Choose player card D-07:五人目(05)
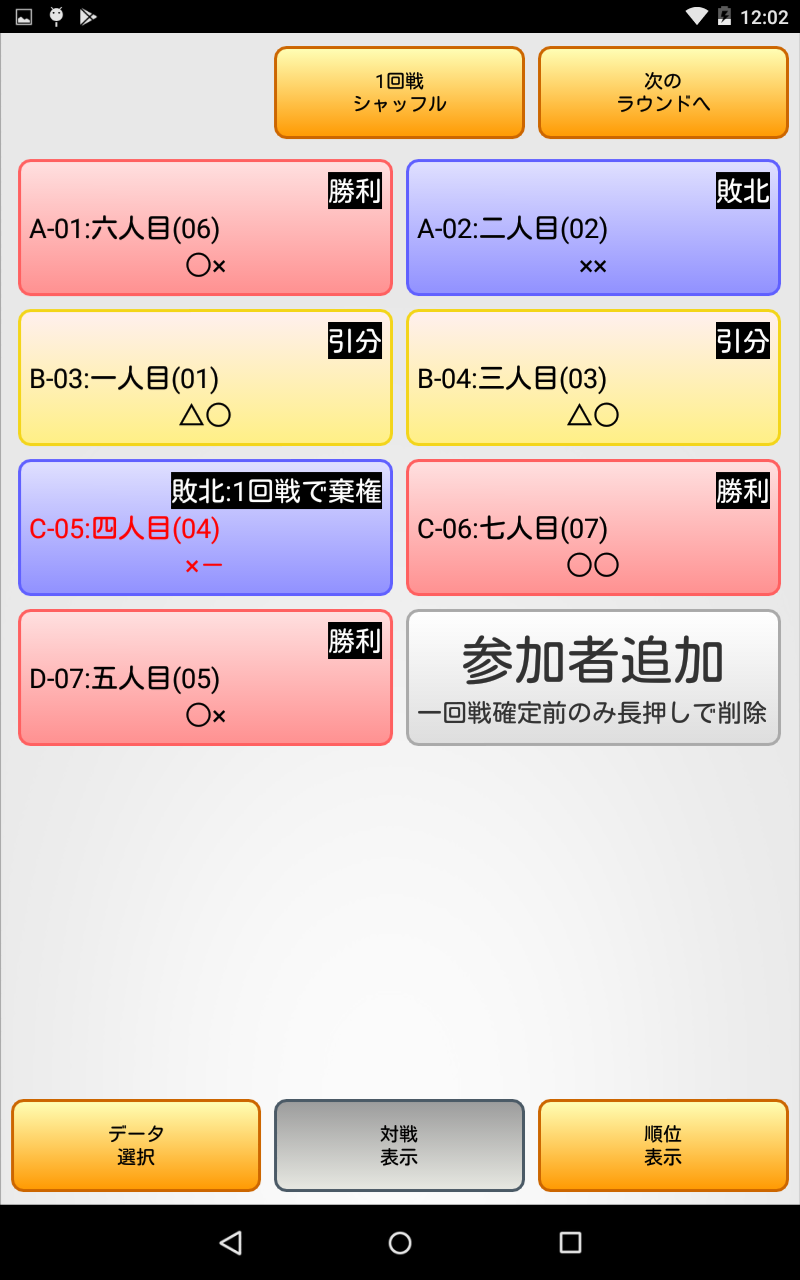This screenshot has height=1280, width=800. coord(205,678)
